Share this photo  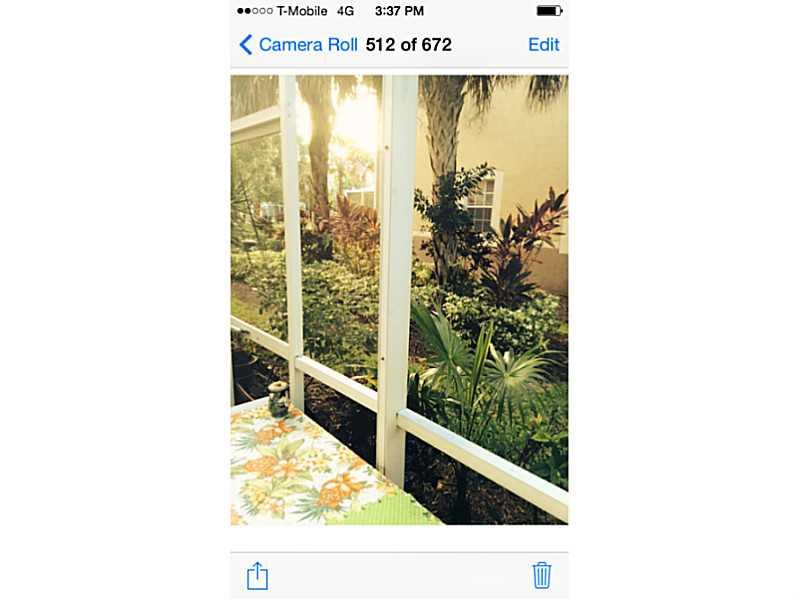[257, 575]
